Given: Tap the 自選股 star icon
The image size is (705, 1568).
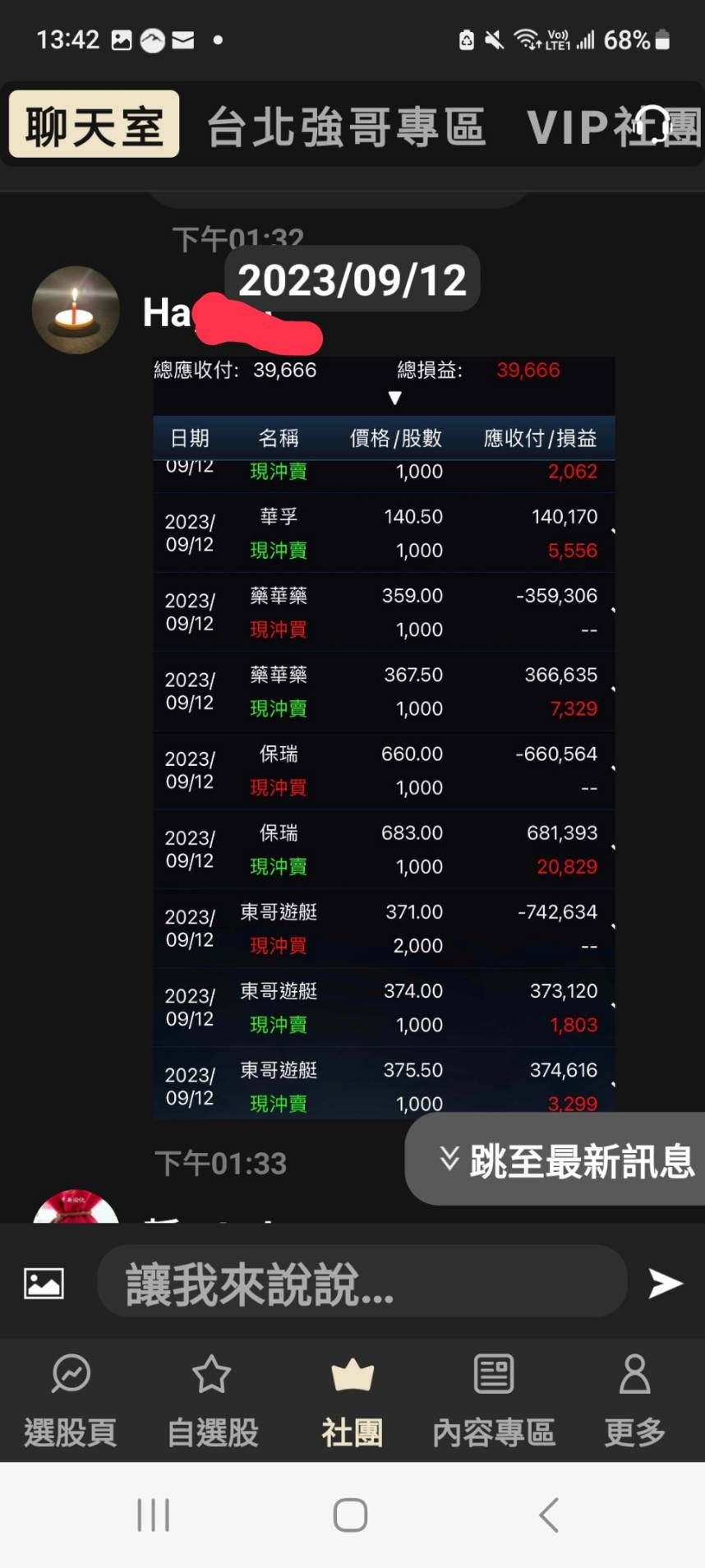Looking at the screenshot, I should [x=211, y=1374].
